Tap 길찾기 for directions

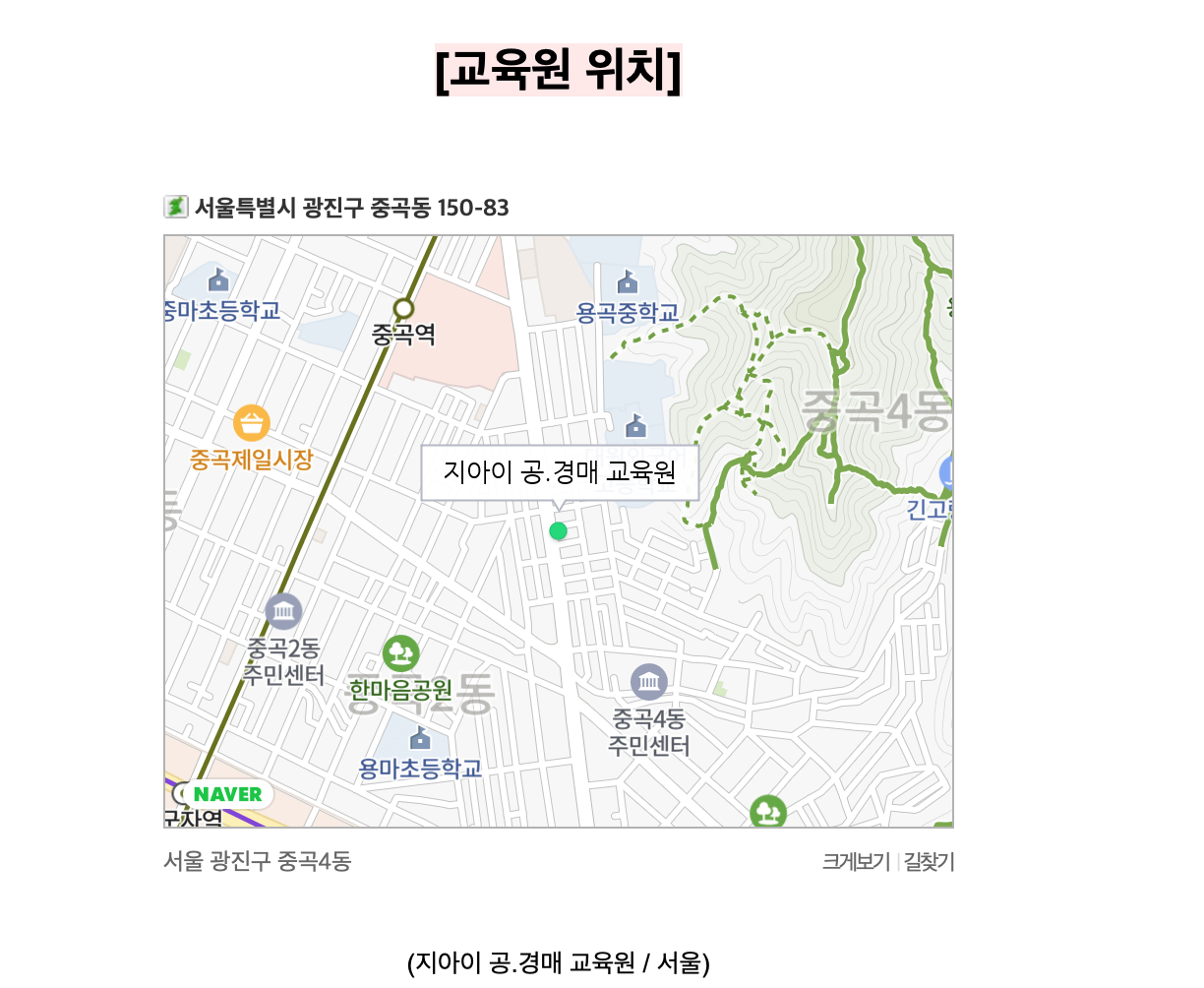(929, 862)
